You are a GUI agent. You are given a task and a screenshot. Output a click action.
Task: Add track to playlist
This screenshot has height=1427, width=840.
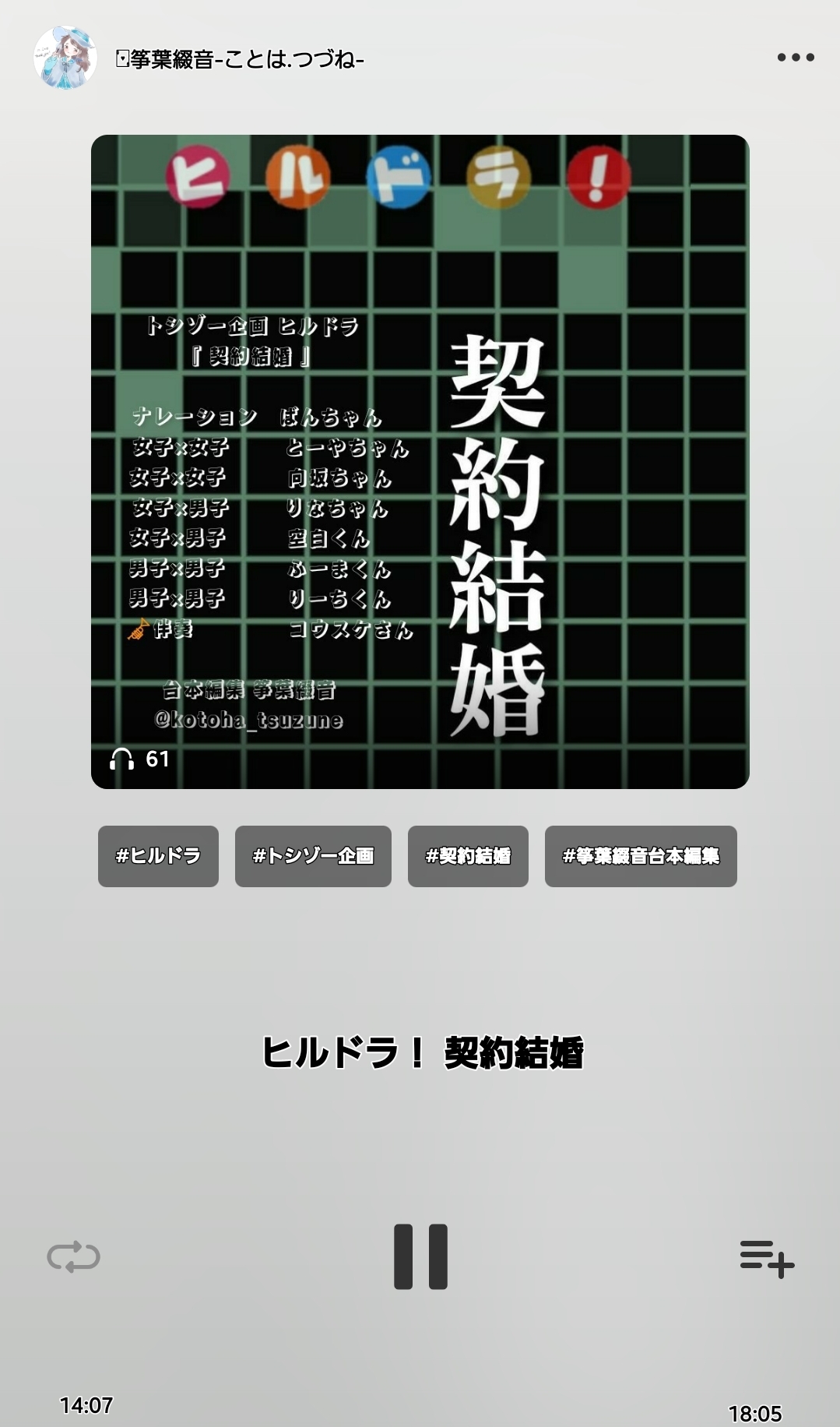tap(766, 1258)
